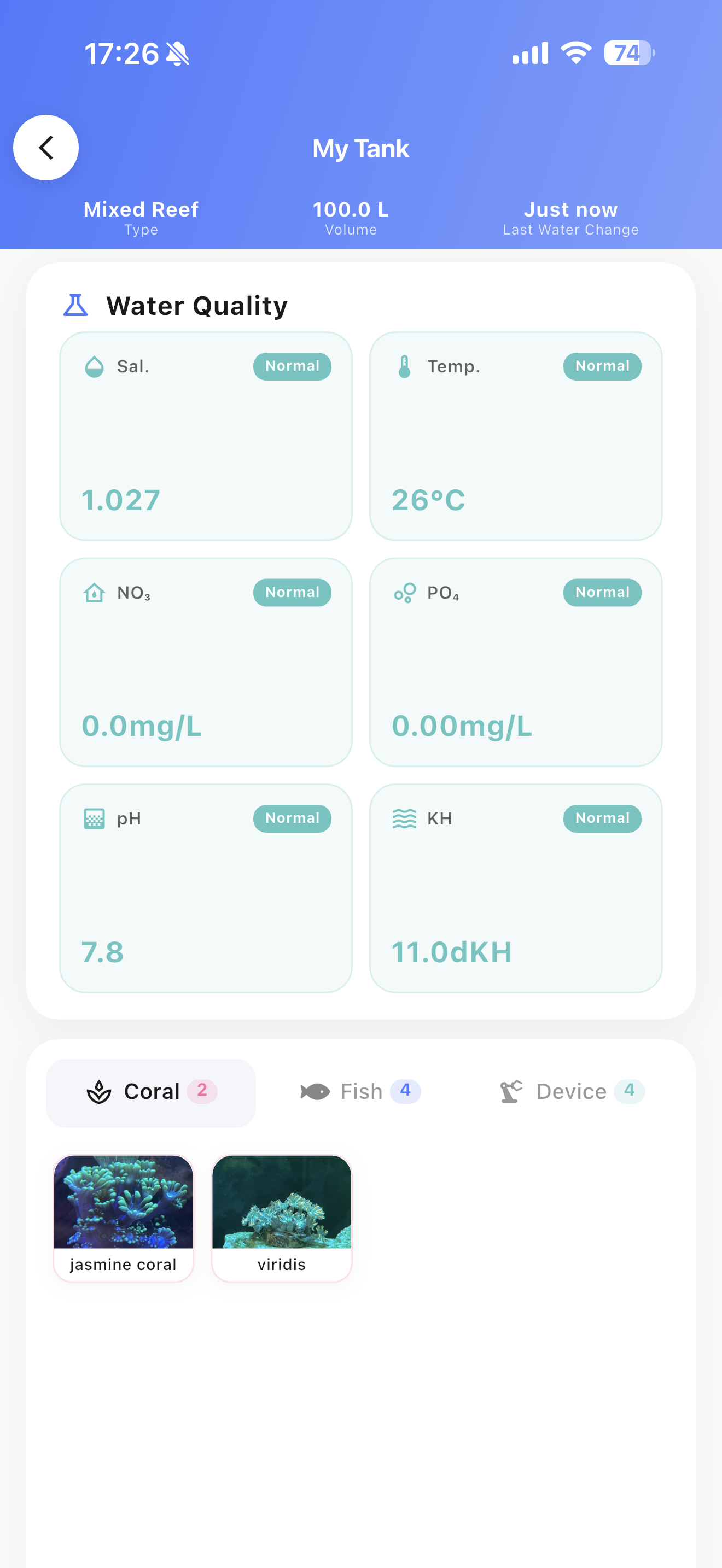The height and width of the screenshot is (1568, 722).
Task: Tap the temperature thermometer icon
Action: (404, 366)
